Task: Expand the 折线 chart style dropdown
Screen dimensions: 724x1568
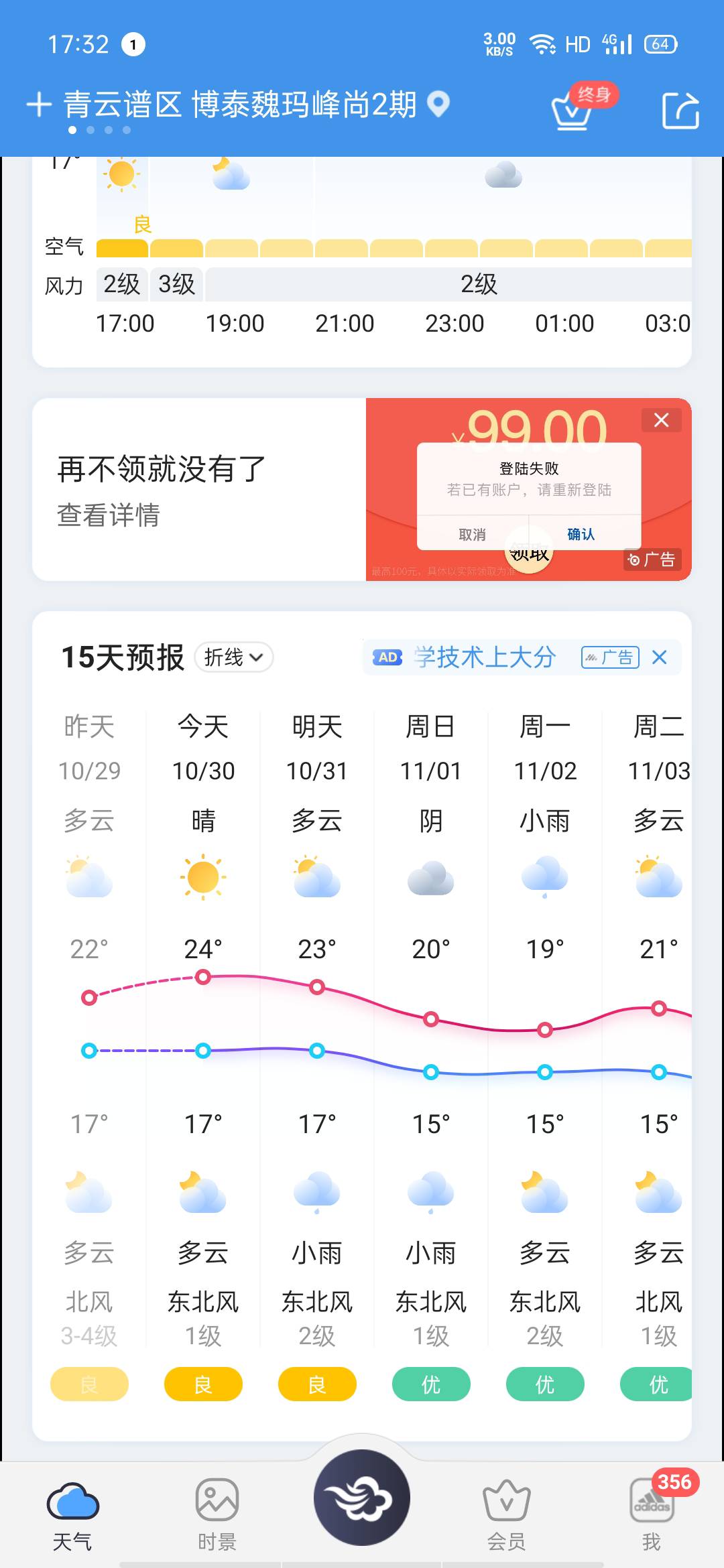Action: (233, 657)
